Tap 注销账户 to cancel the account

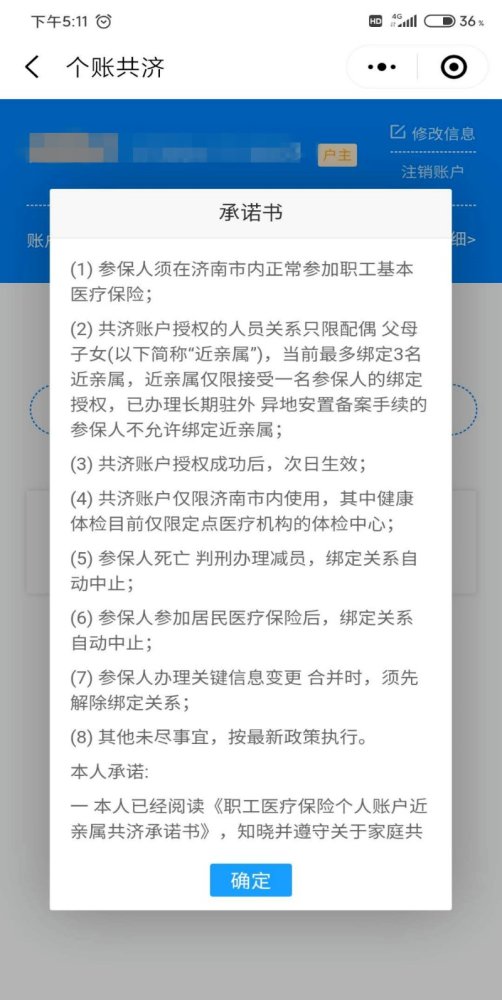pos(432,172)
